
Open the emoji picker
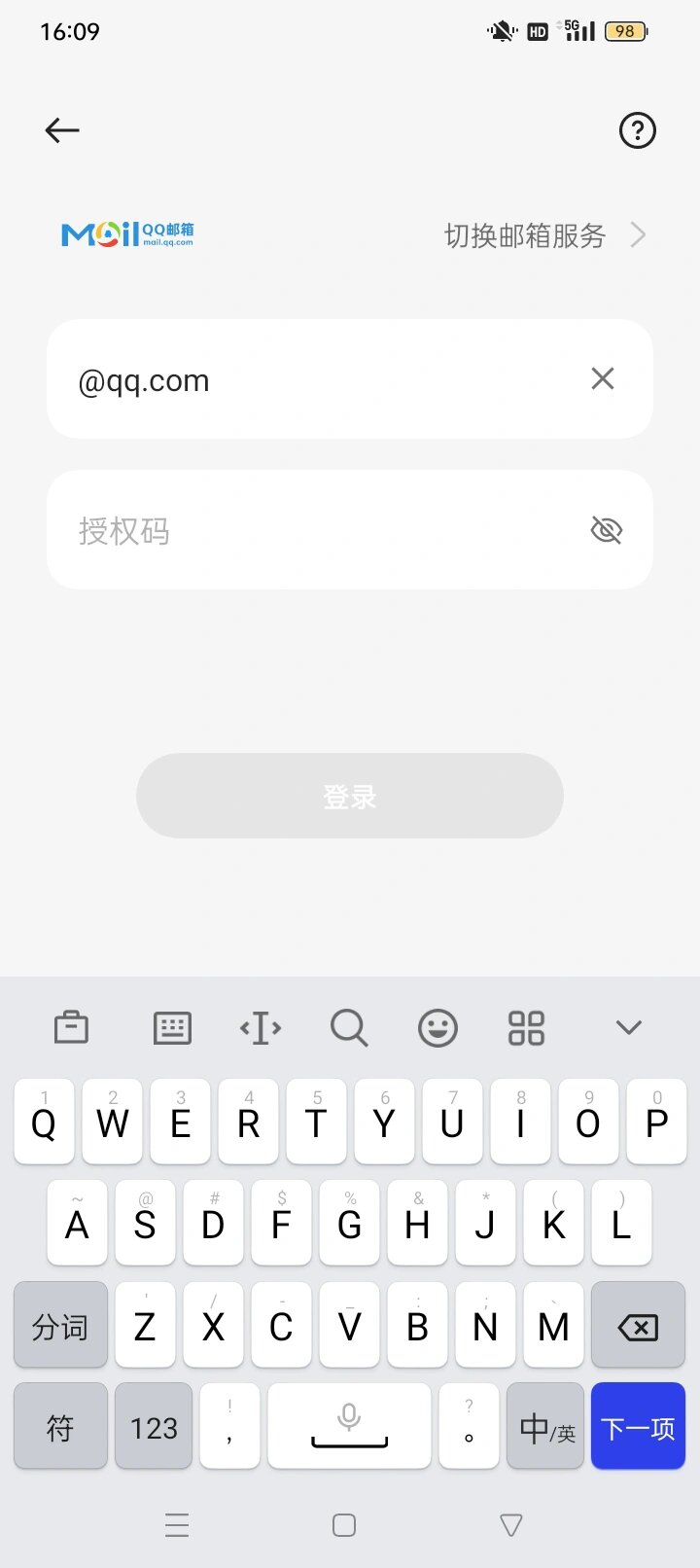pos(437,1027)
